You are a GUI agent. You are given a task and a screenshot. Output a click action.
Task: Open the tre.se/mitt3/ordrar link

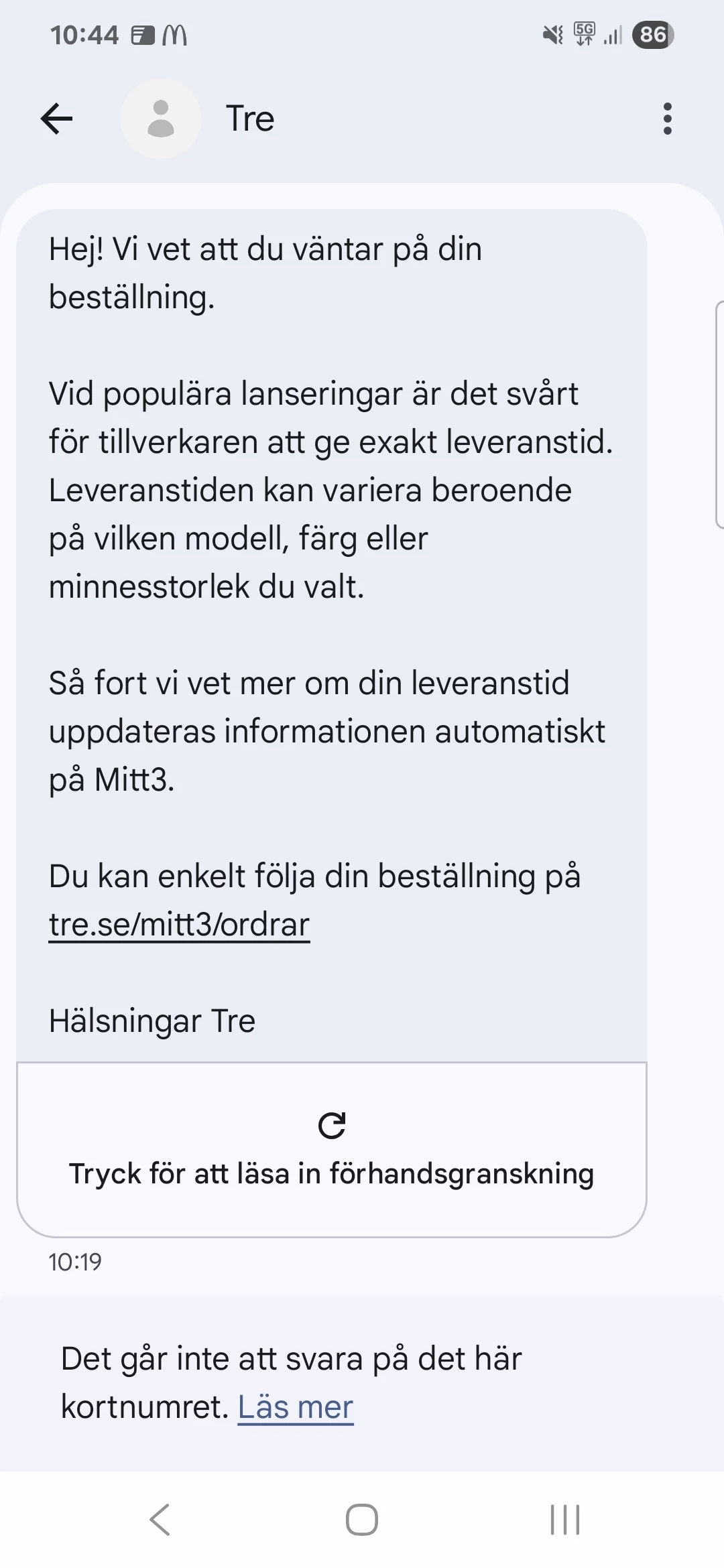click(179, 925)
